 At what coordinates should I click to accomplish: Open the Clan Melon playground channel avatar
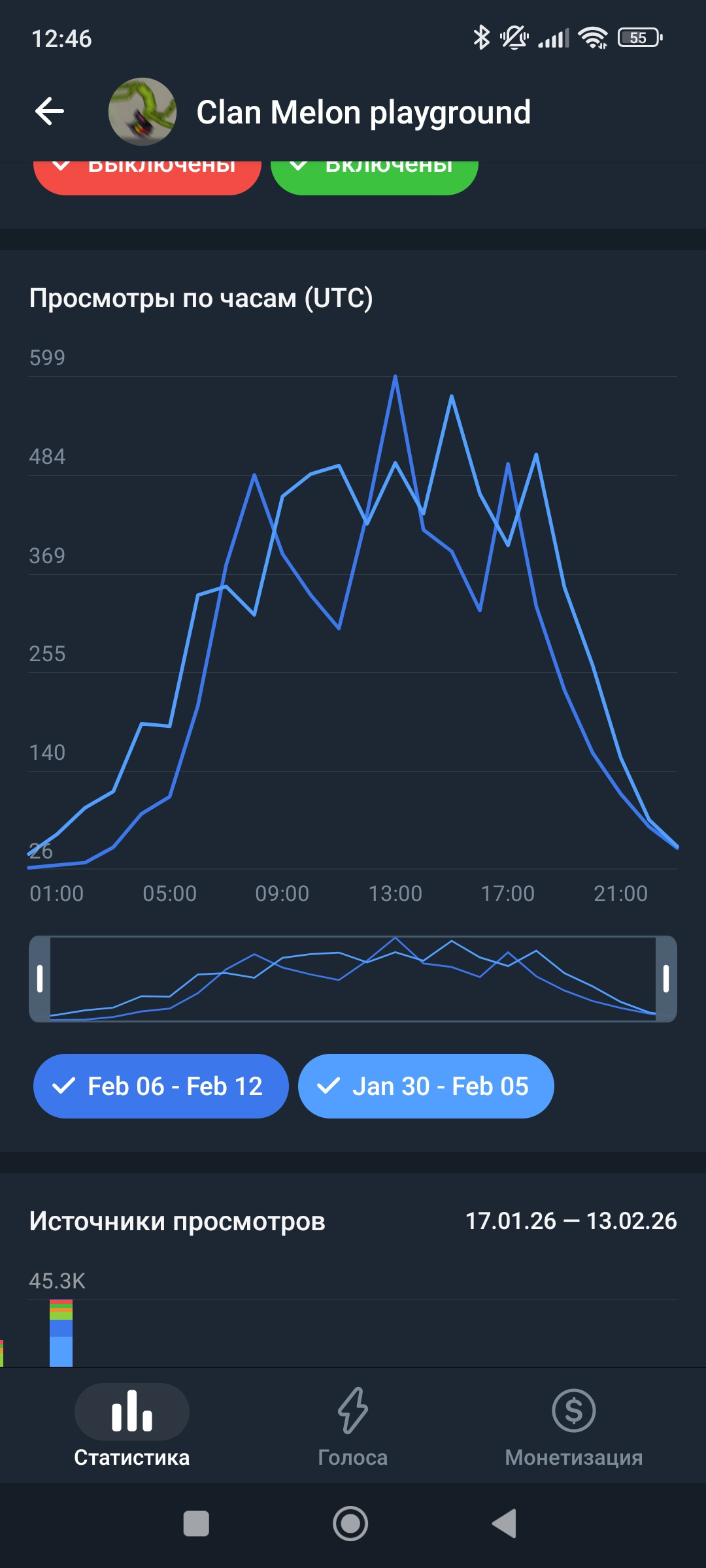click(142, 112)
